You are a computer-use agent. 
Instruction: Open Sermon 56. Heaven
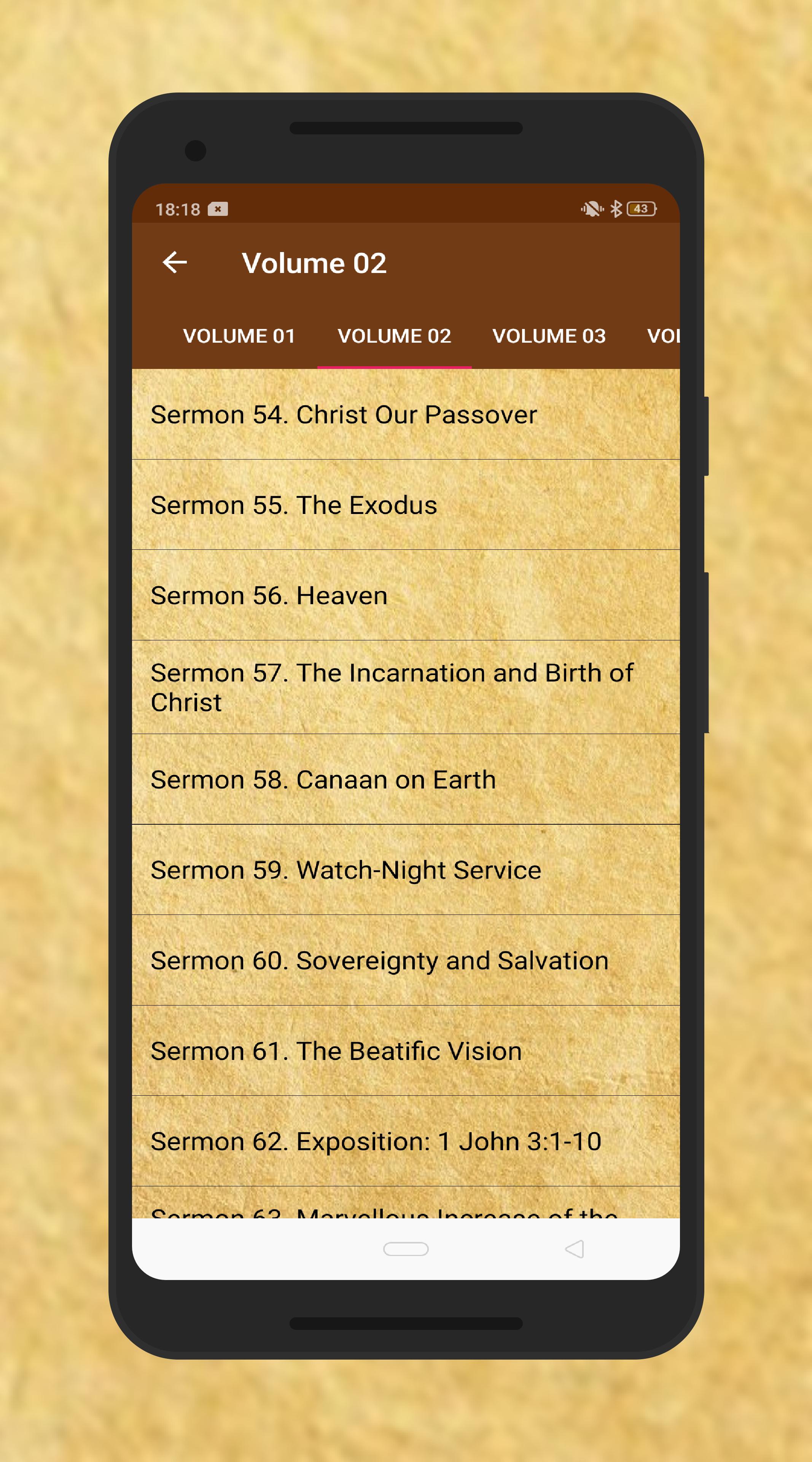click(406, 595)
